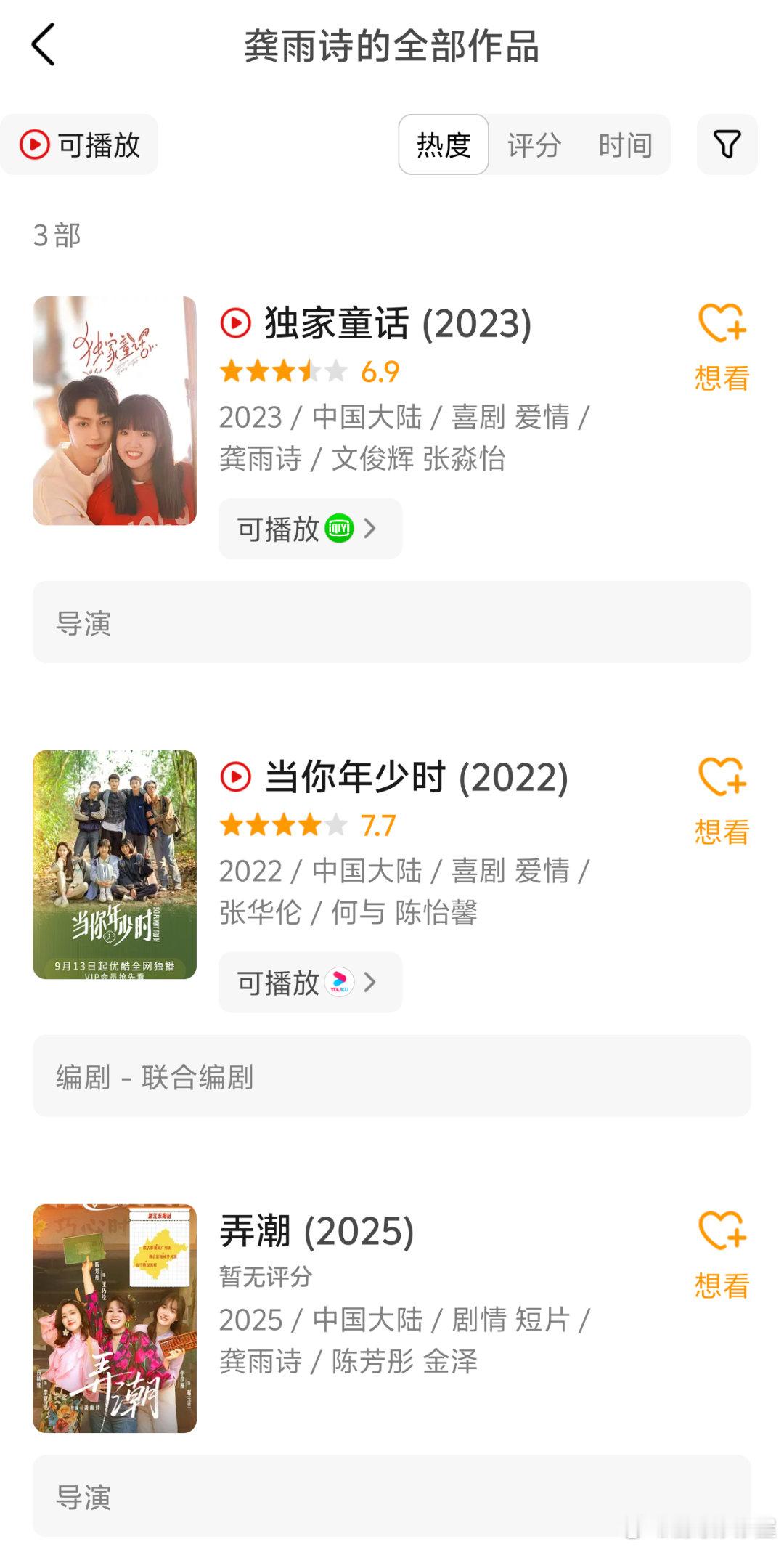The width and height of the screenshot is (784, 1547).
Task: Open 当你年少时 (2022) details
Action: tap(416, 777)
